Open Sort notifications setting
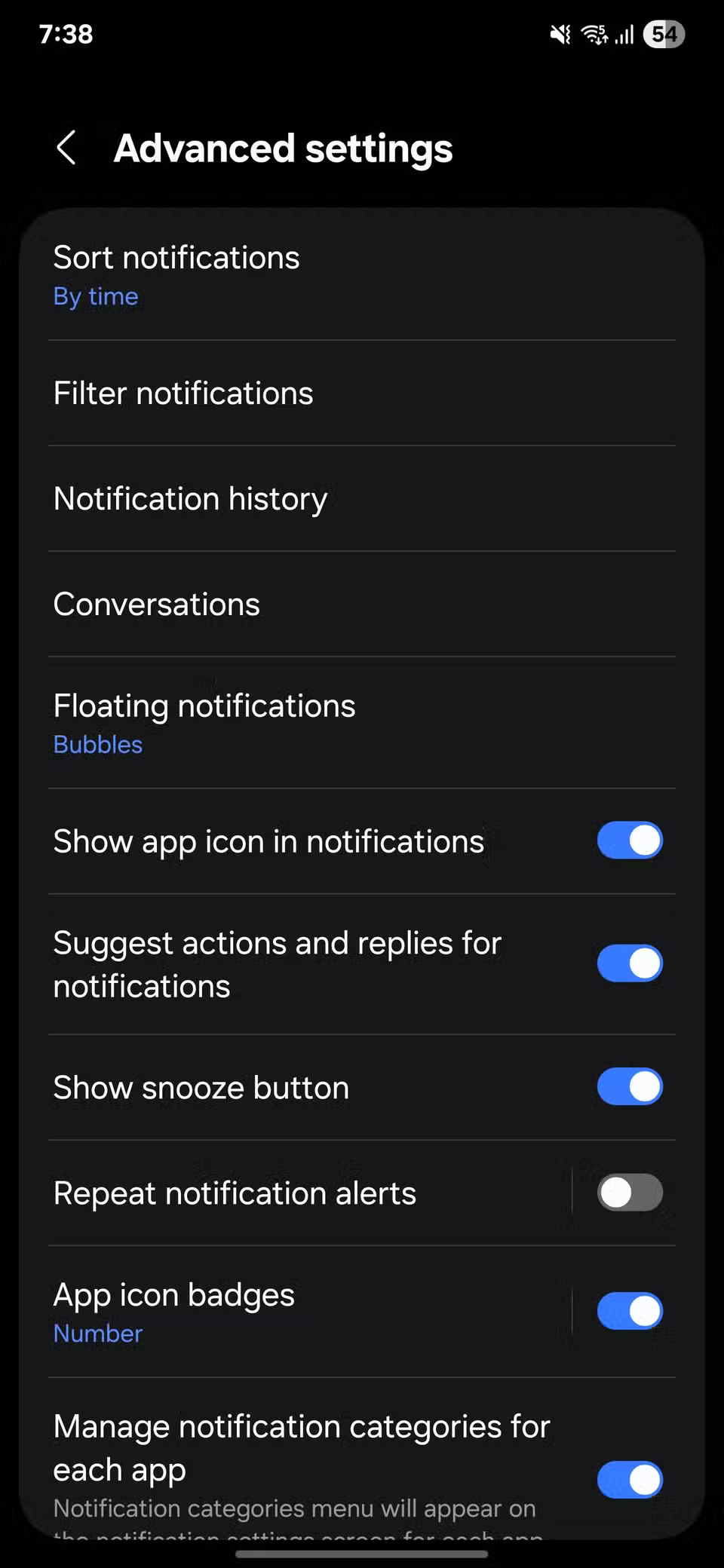This screenshot has height=1568, width=724. pyautogui.click(x=302, y=274)
